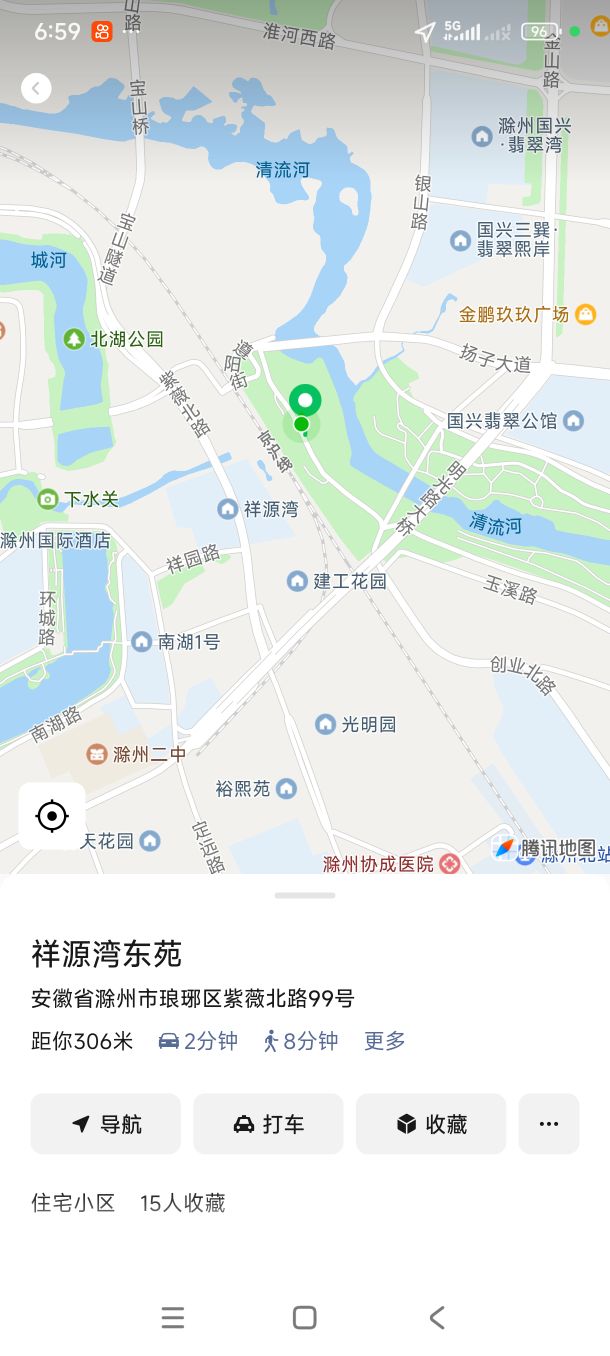Image resolution: width=610 pixels, height=1356 pixels.
Task: Save this place with 收藏 button
Action: coord(431,1124)
